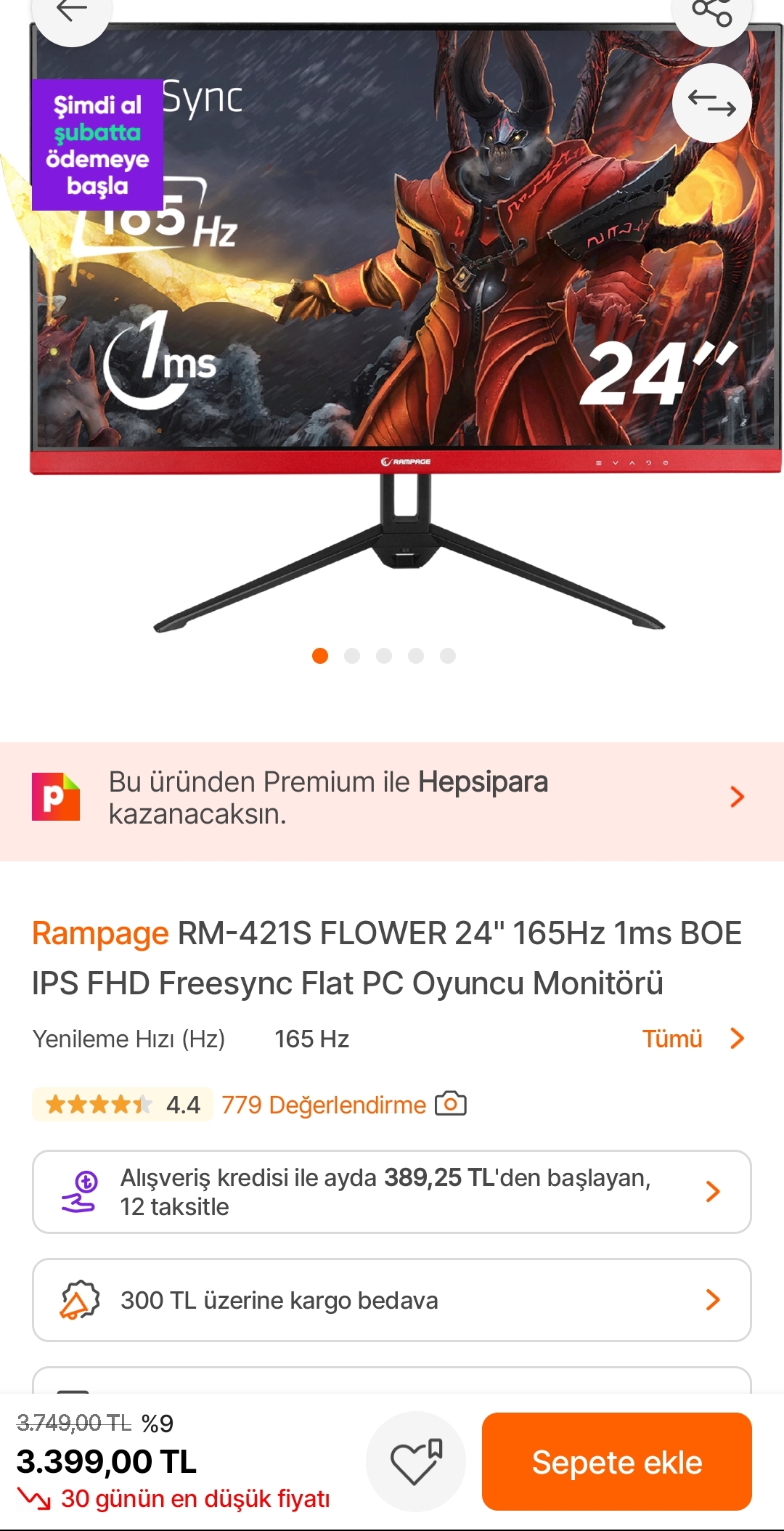Open the compare products icon
The image size is (784, 1531).
point(711,103)
